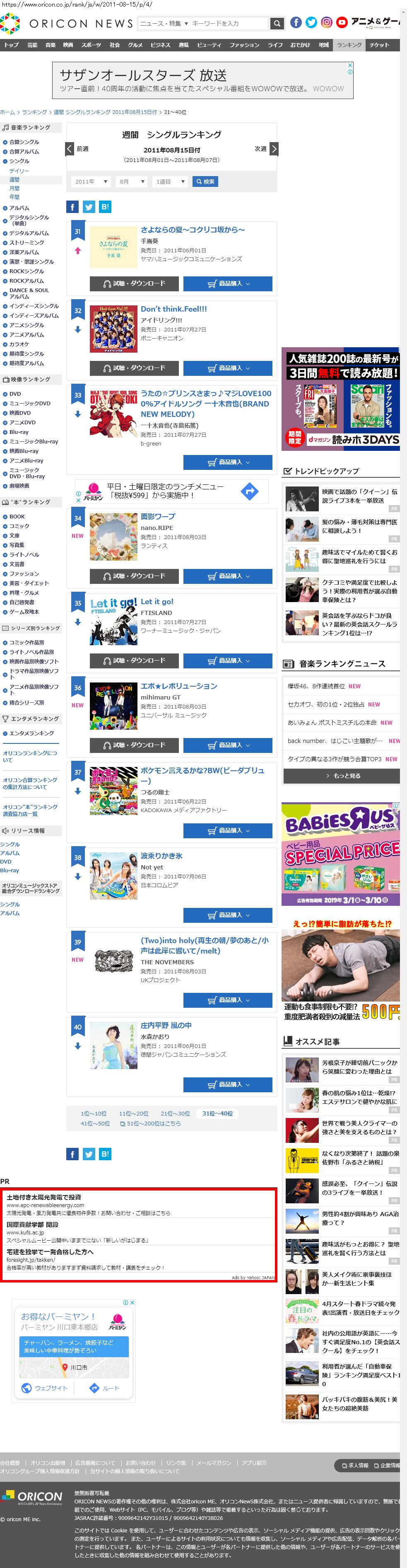The width and height of the screenshot is (407, 1568).
Task: Open ORICON's Twitter icon in the header
Action: pos(311,22)
